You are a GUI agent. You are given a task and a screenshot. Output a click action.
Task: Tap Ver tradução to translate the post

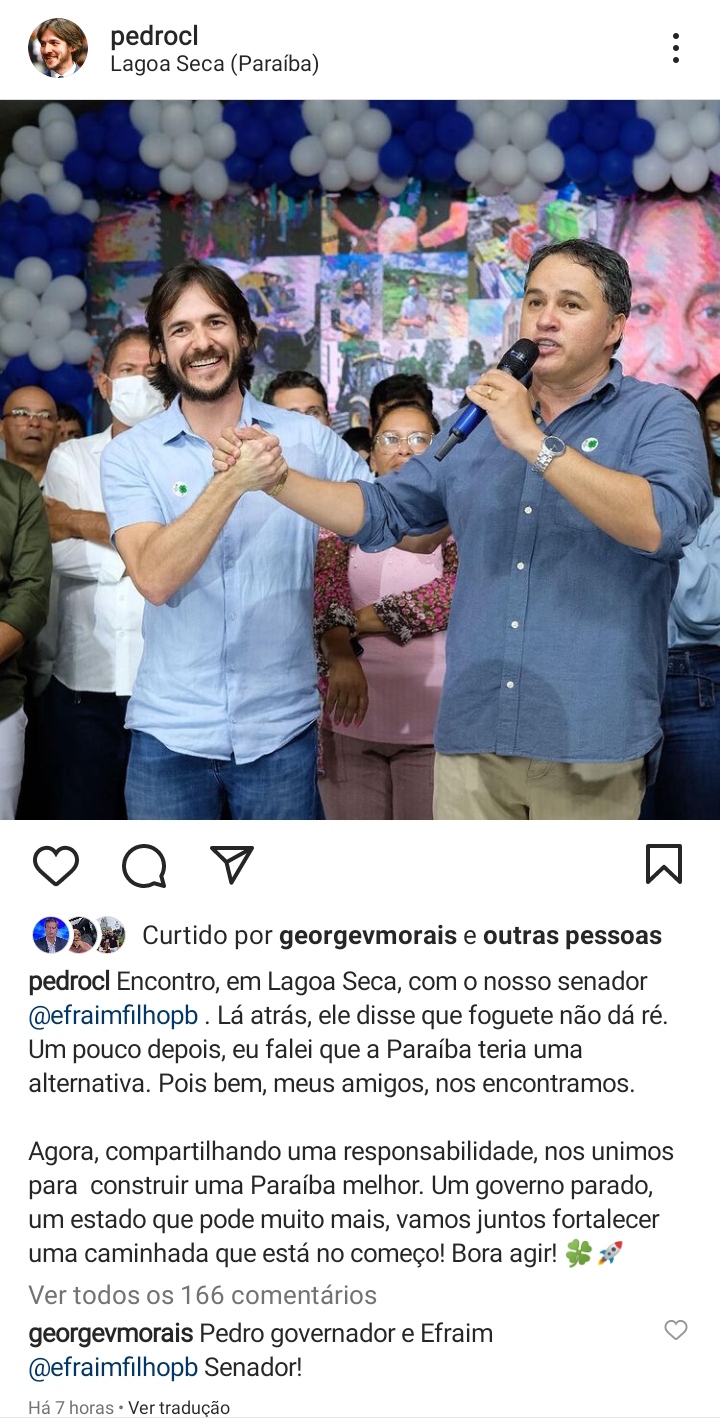click(179, 1408)
